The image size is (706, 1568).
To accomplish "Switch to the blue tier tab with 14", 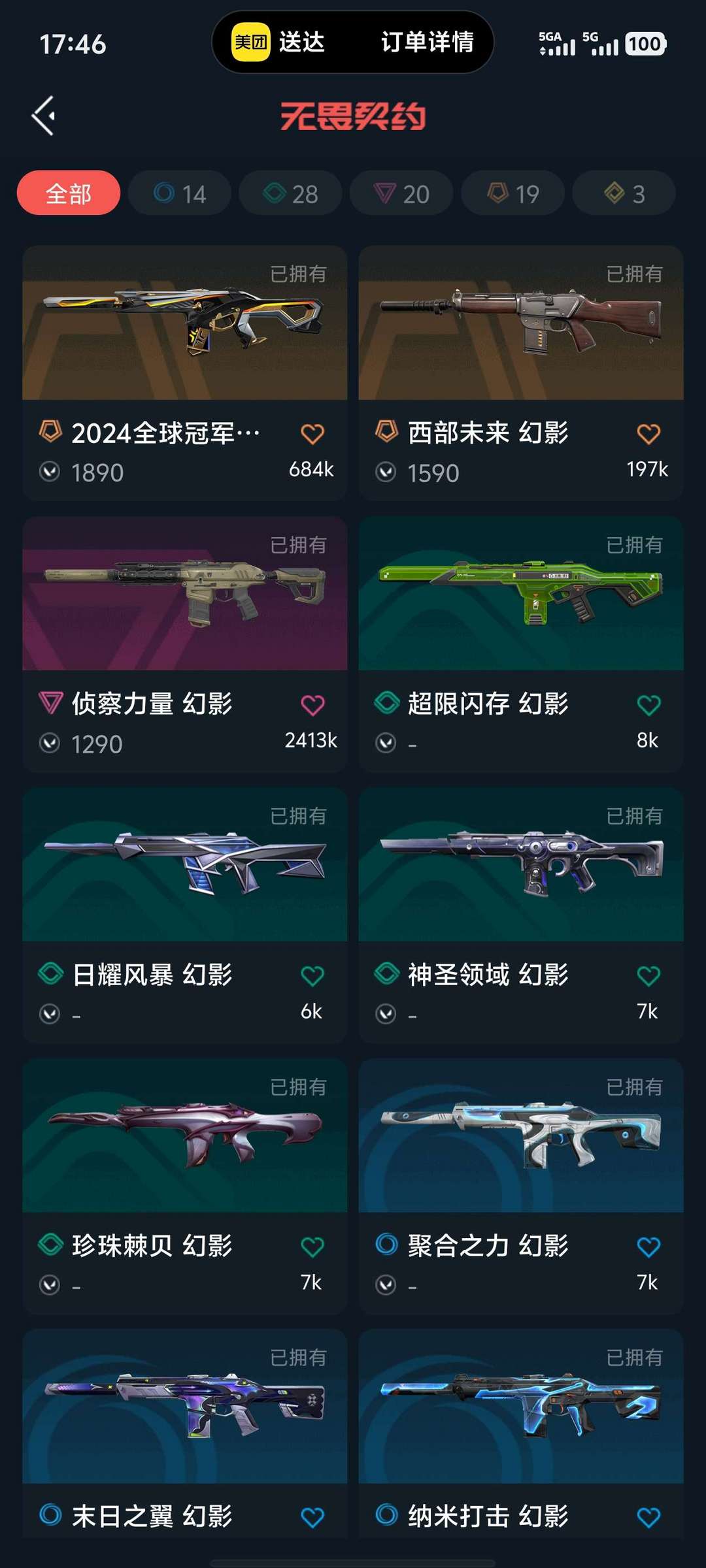I will (180, 193).
